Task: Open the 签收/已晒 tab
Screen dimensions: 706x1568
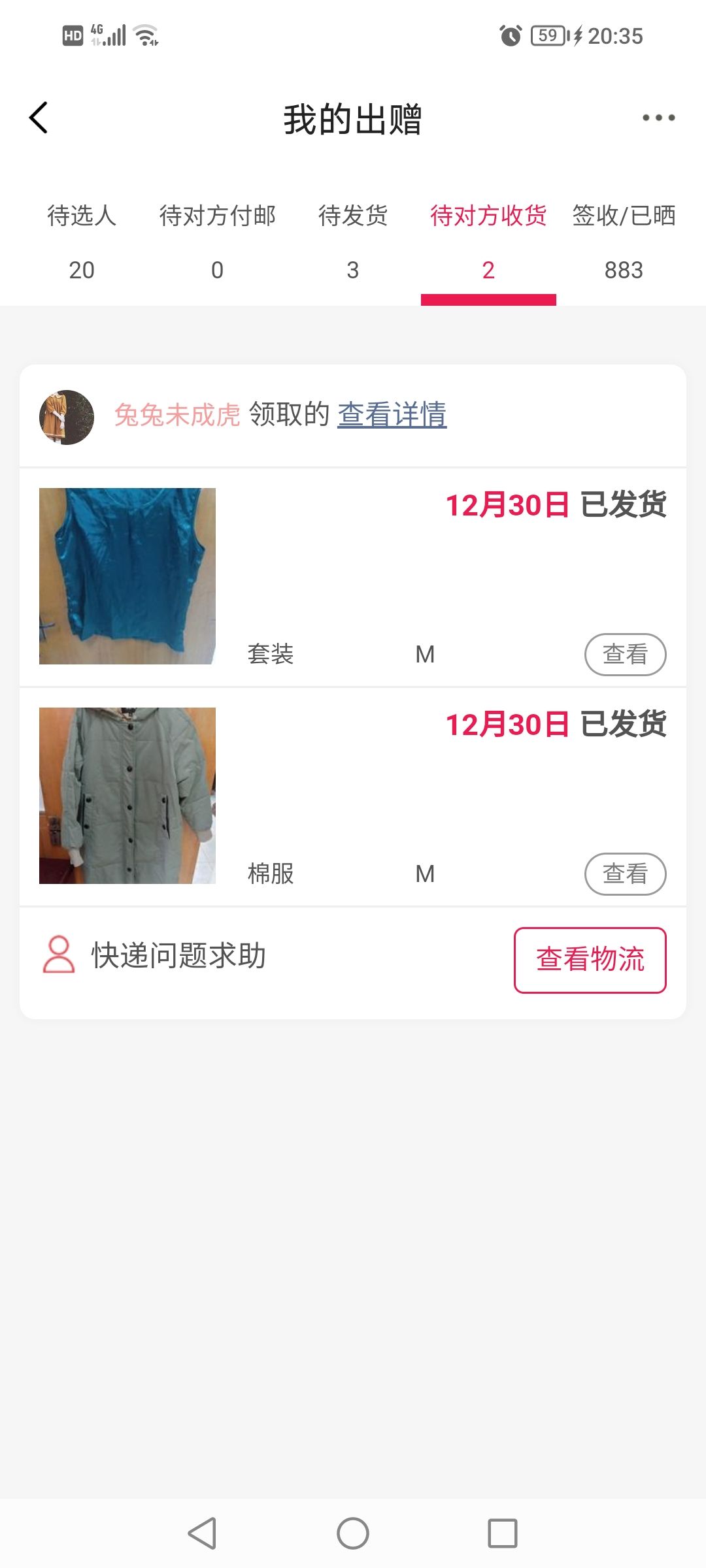Action: tap(624, 242)
